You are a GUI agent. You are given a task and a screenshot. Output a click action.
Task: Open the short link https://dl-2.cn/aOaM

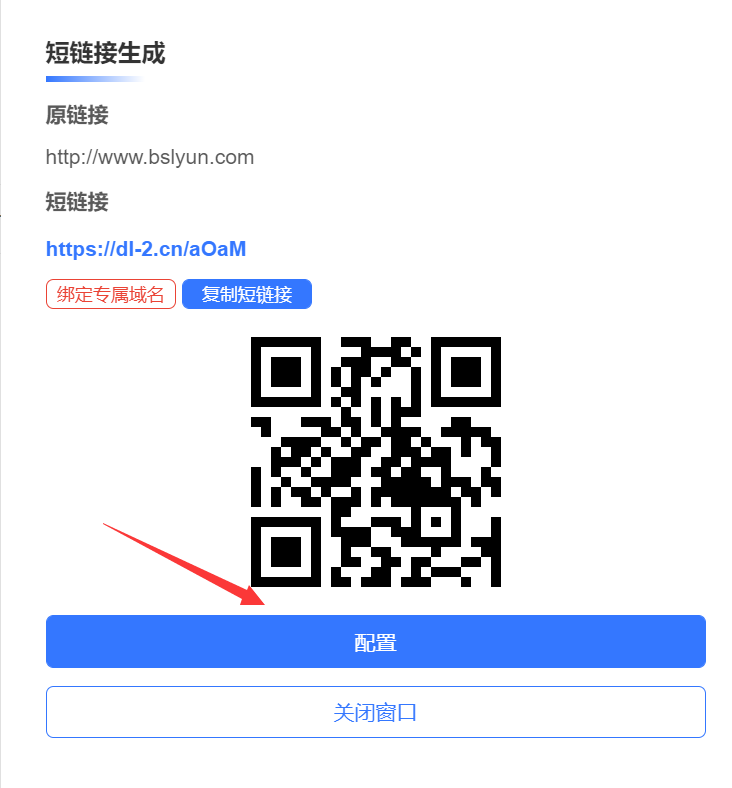[x=146, y=249]
